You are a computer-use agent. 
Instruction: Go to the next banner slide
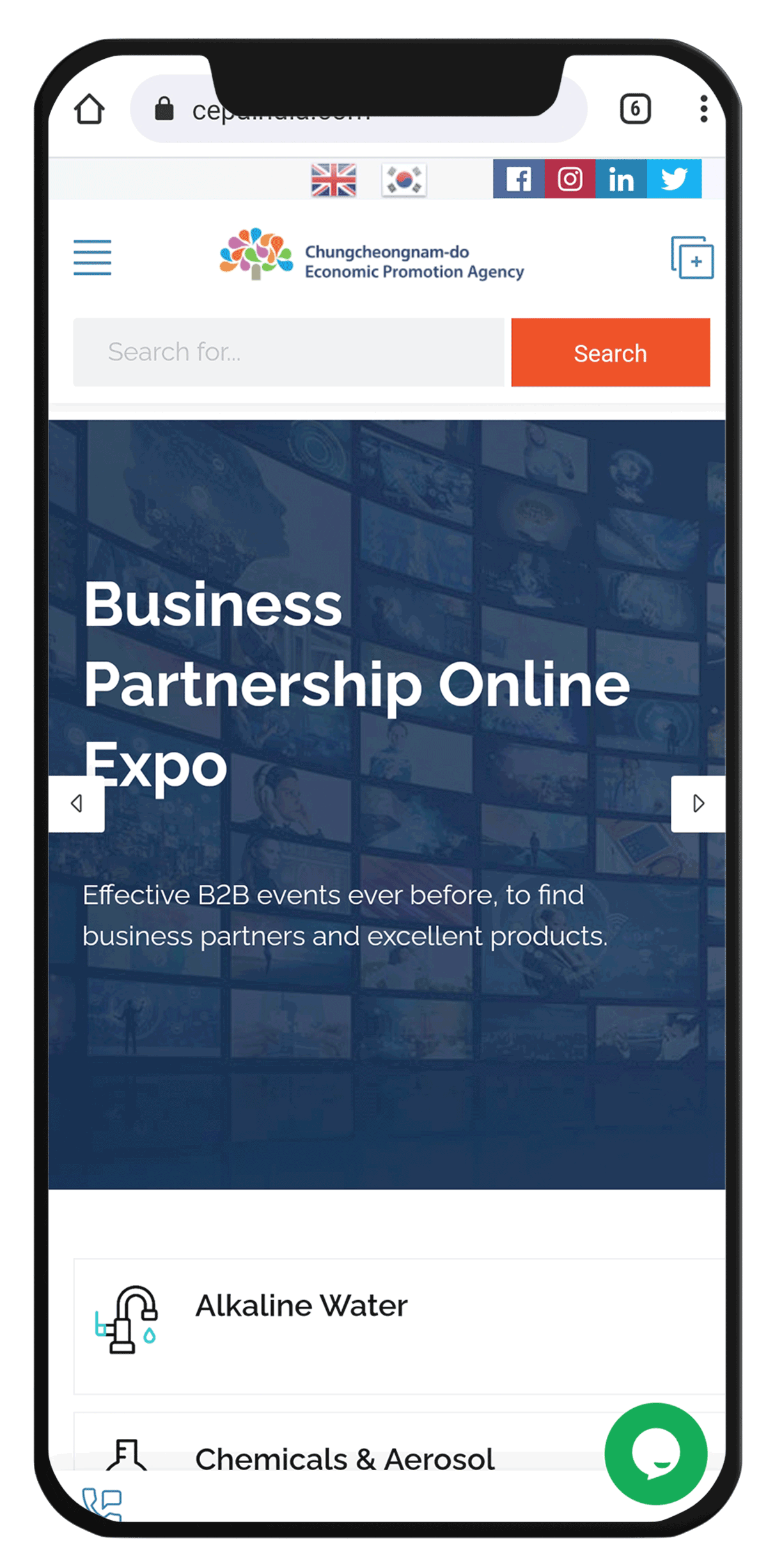pyautogui.click(x=698, y=803)
